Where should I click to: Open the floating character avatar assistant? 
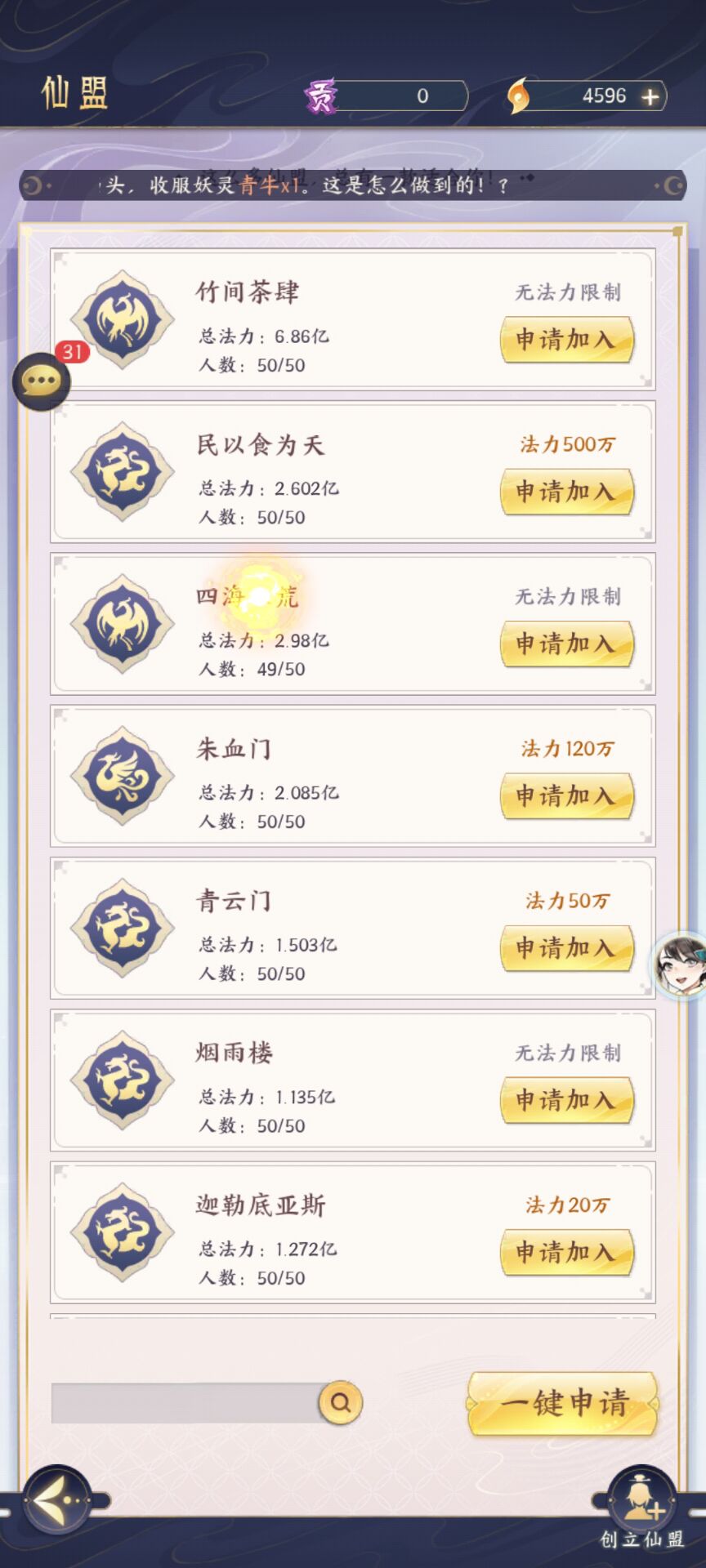[x=680, y=964]
